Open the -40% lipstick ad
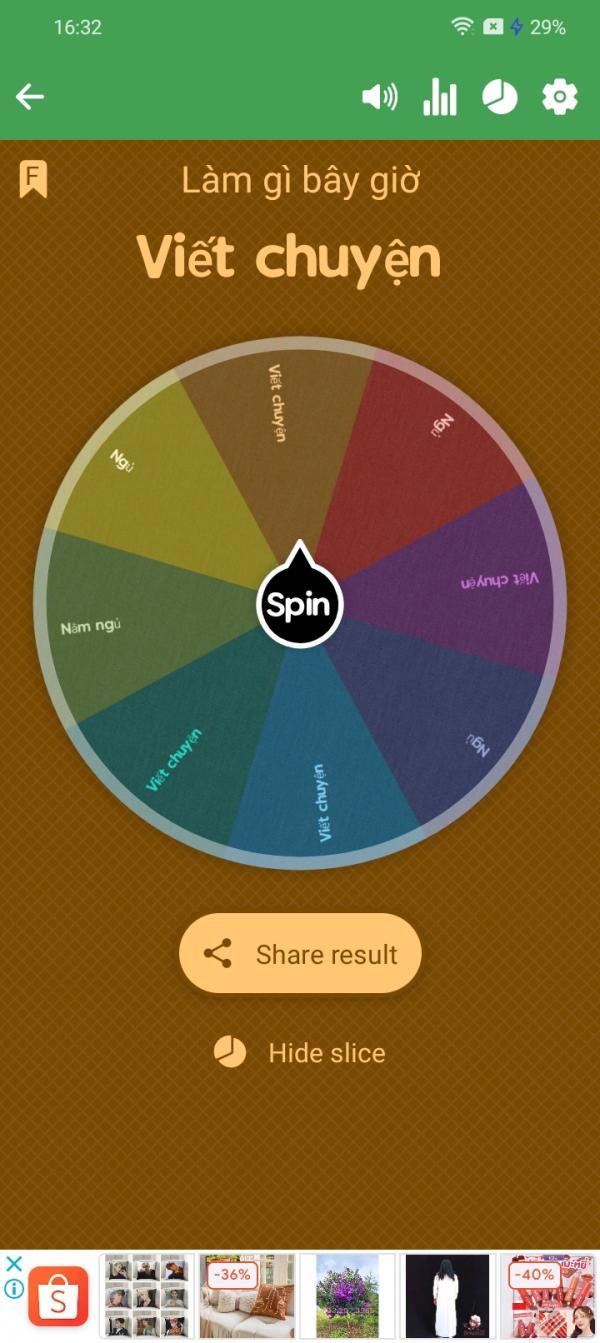The height and width of the screenshot is (1343, 600). click(548, 1296)
